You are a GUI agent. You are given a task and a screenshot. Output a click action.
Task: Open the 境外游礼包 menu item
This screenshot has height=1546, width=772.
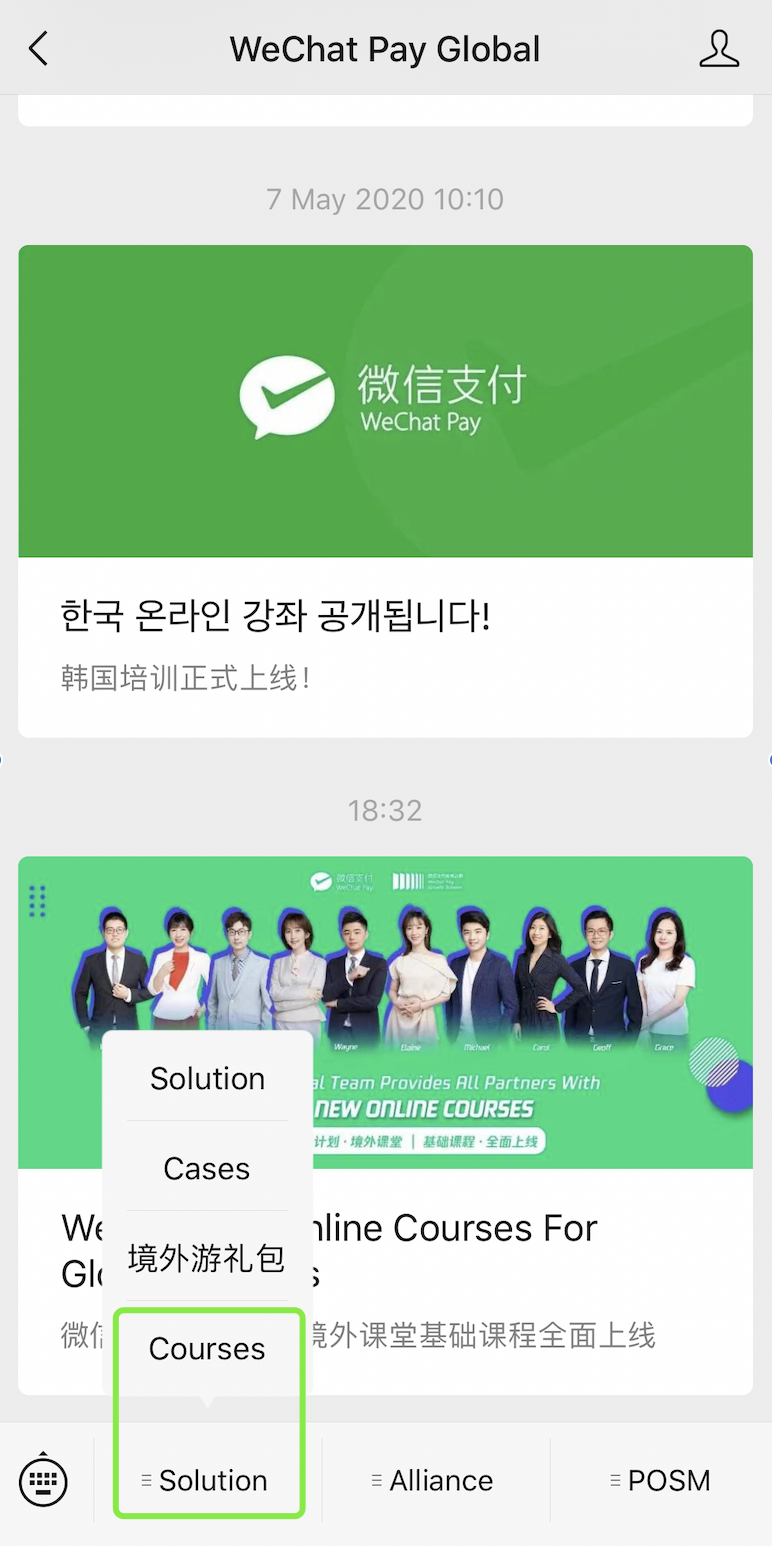click(x=207, y=1258)
